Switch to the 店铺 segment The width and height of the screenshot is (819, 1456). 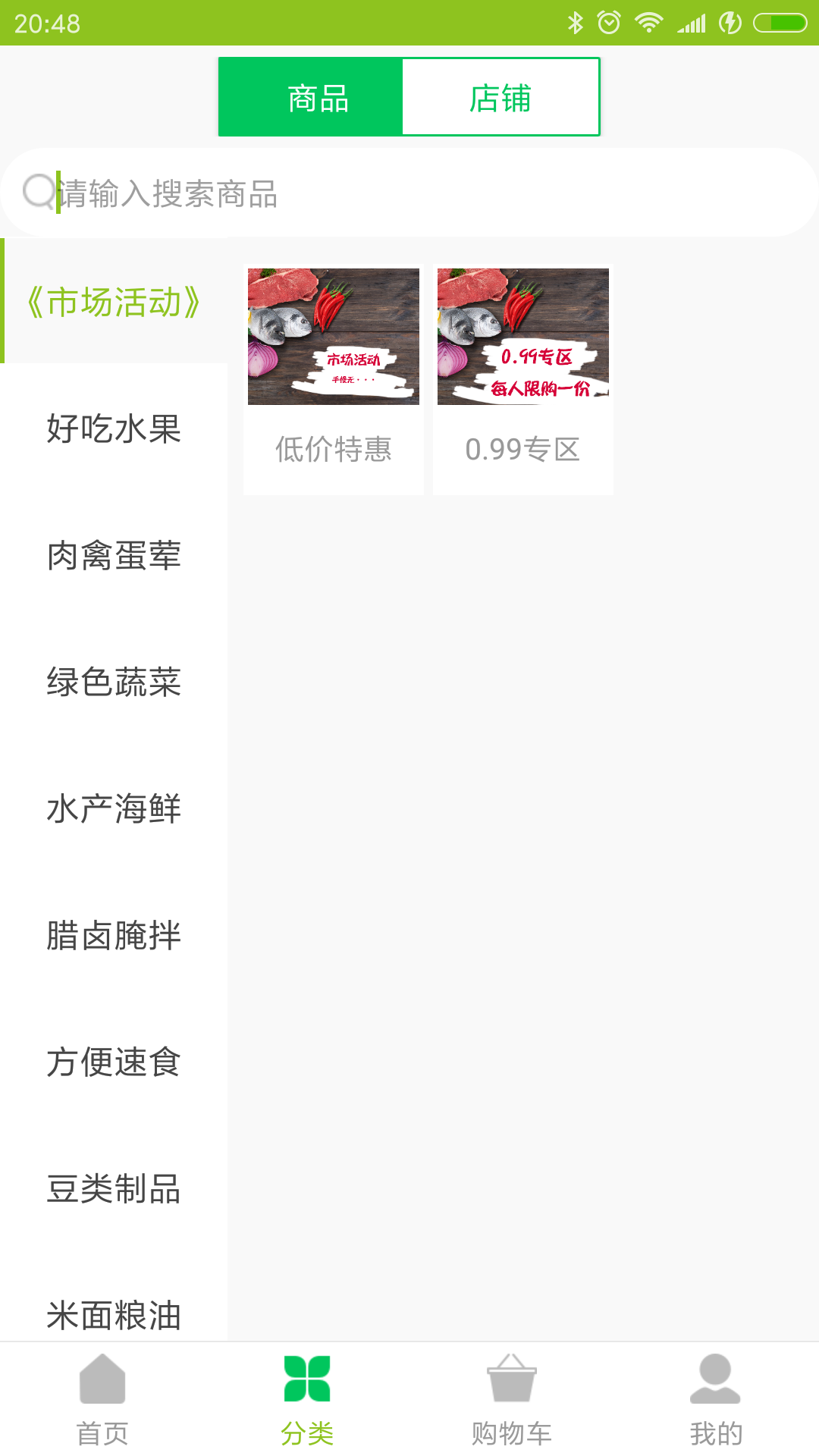pos(500,98)
